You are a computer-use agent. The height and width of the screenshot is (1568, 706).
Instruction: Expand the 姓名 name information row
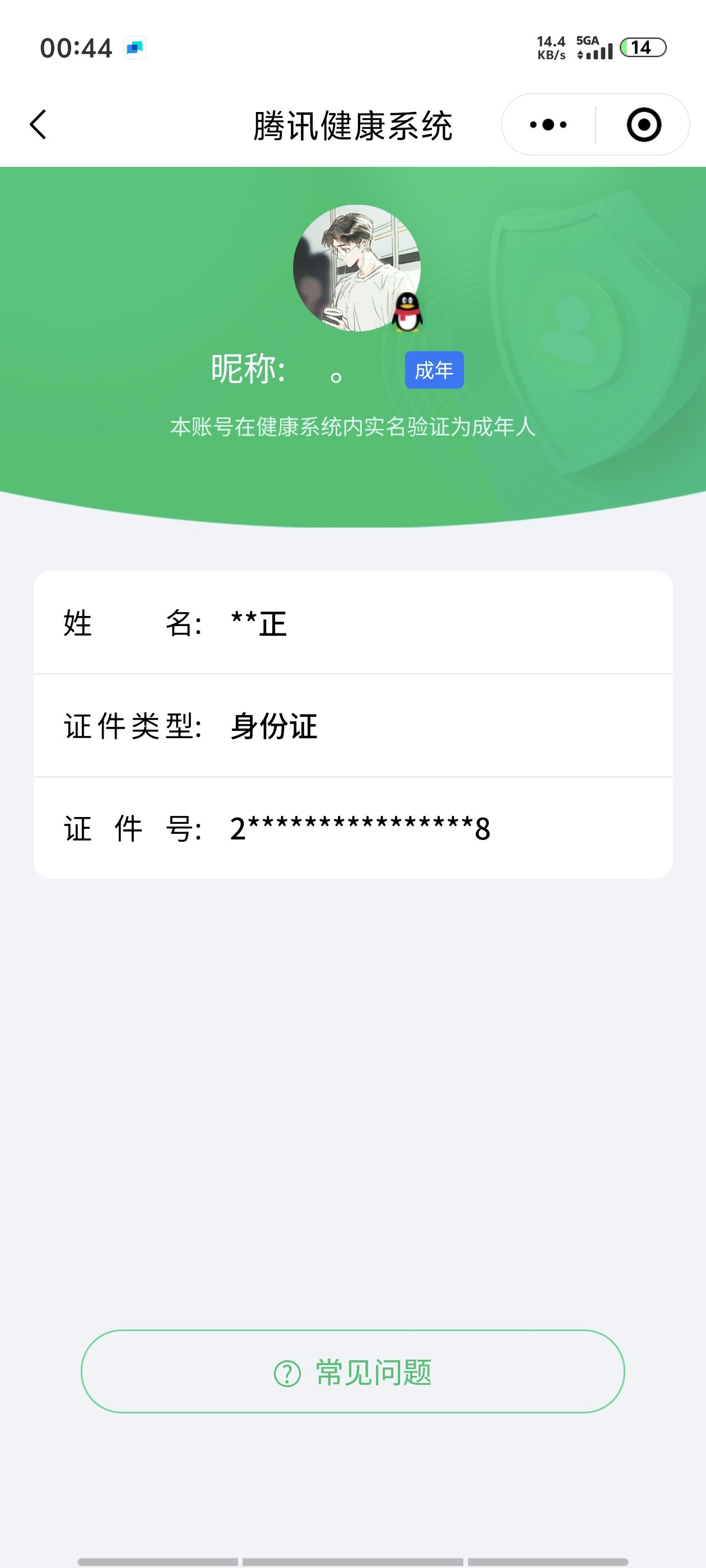pyautogui.click(x=352, y=623)
